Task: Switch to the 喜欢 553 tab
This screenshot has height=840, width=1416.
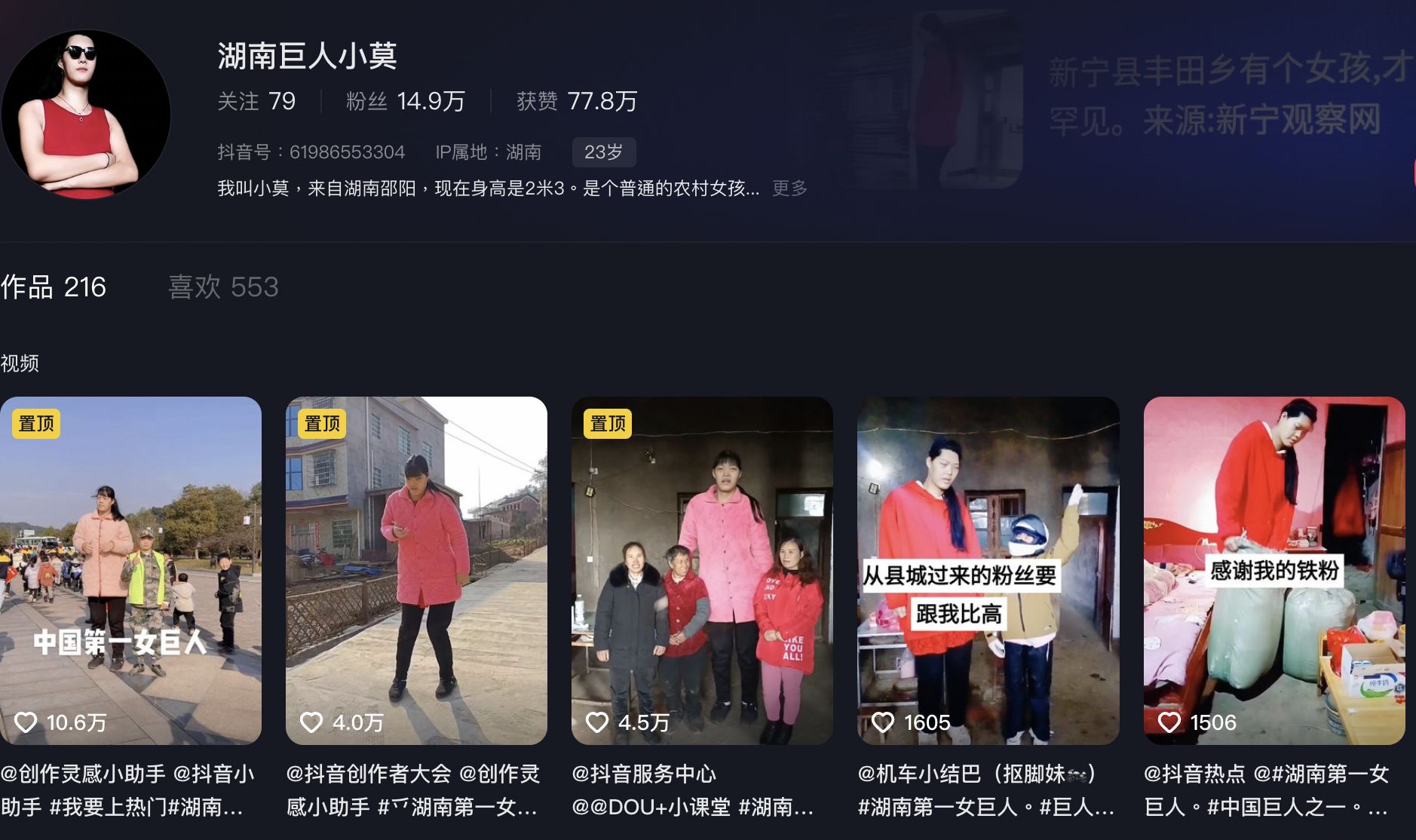Action: click(x=223, y=287)
